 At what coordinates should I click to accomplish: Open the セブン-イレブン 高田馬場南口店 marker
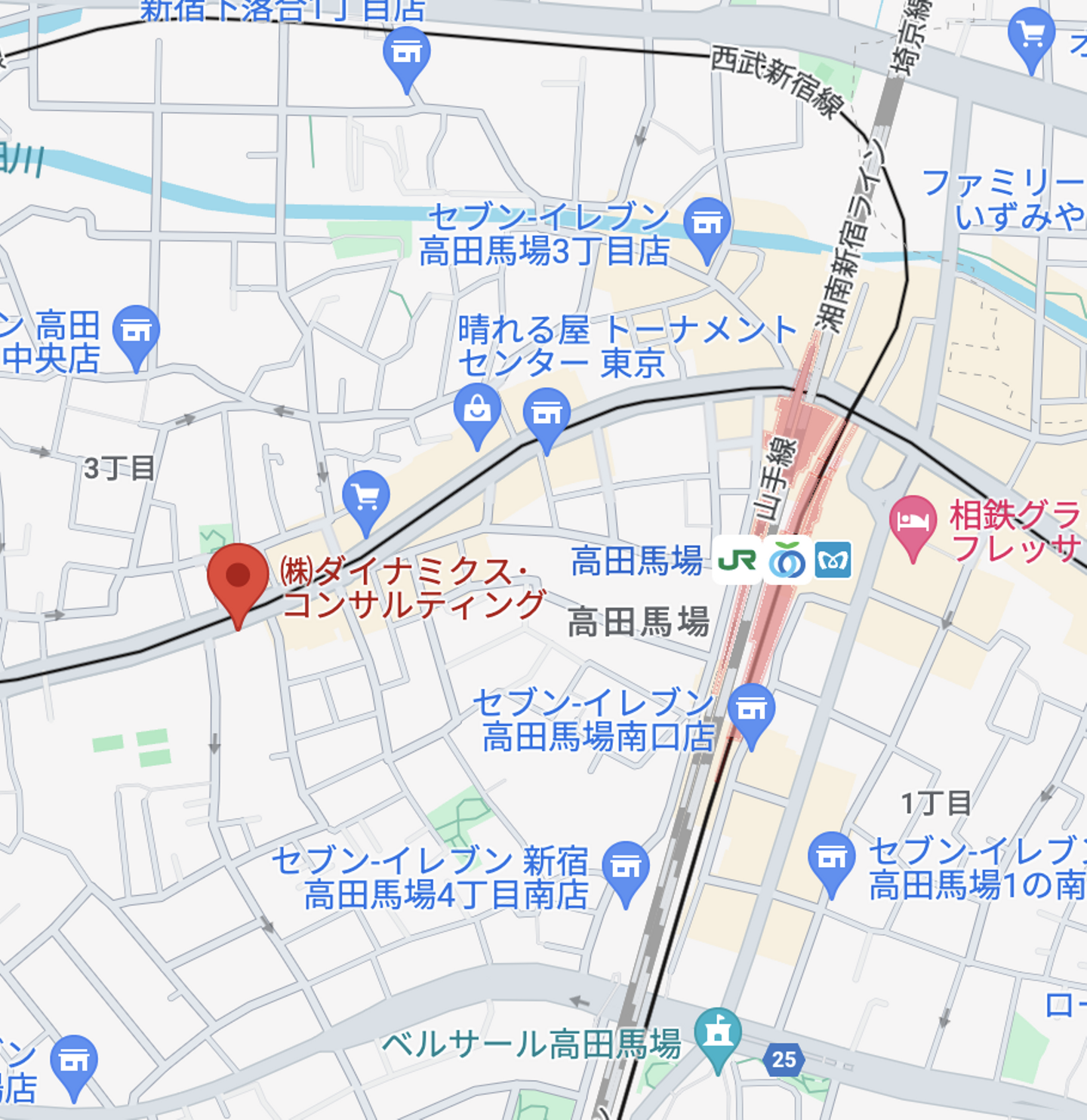pyautogui.click(x=751, y=709)
